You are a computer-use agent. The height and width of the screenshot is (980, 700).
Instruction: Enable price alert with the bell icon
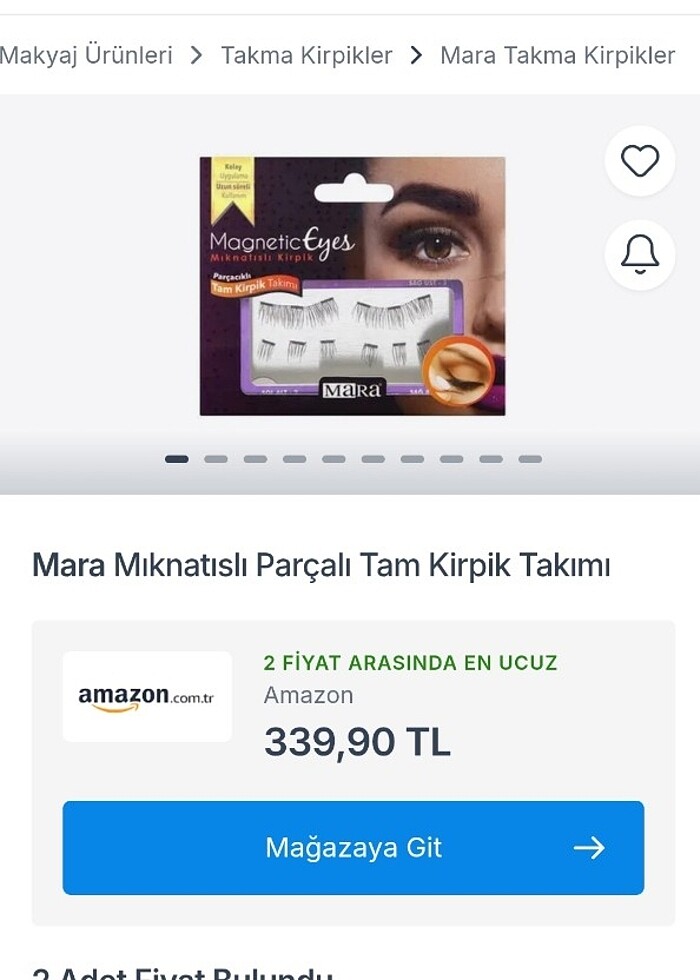click(640, 255)
